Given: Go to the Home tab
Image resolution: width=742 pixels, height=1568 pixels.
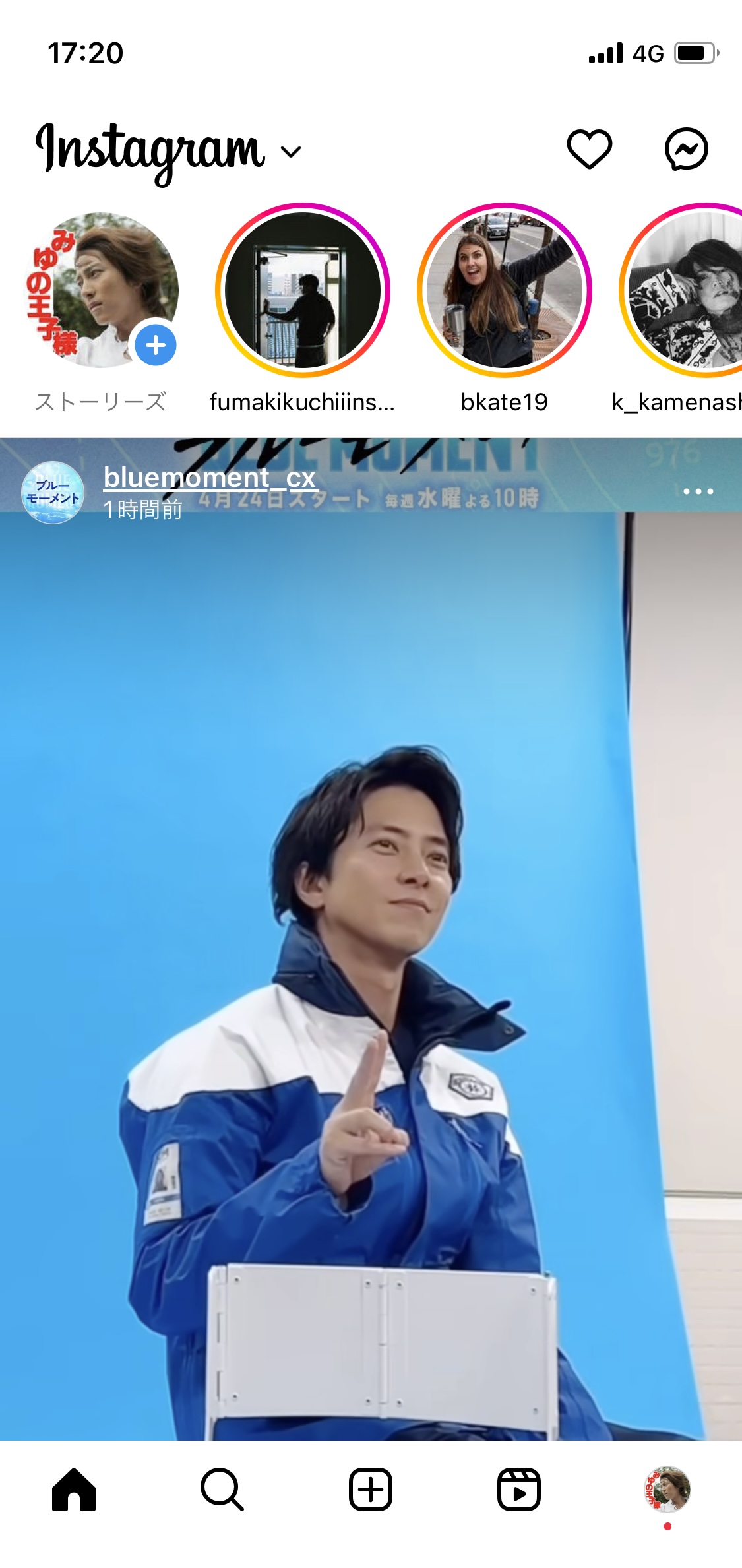Looking at the screenshot, I should (x=74, y=1490).
